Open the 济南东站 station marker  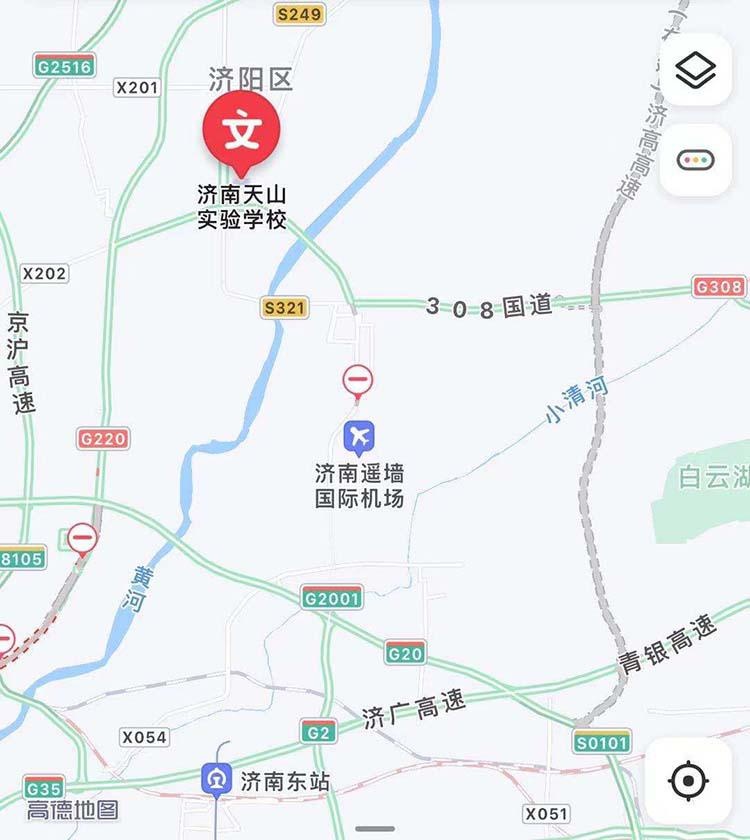coord(214,778)
